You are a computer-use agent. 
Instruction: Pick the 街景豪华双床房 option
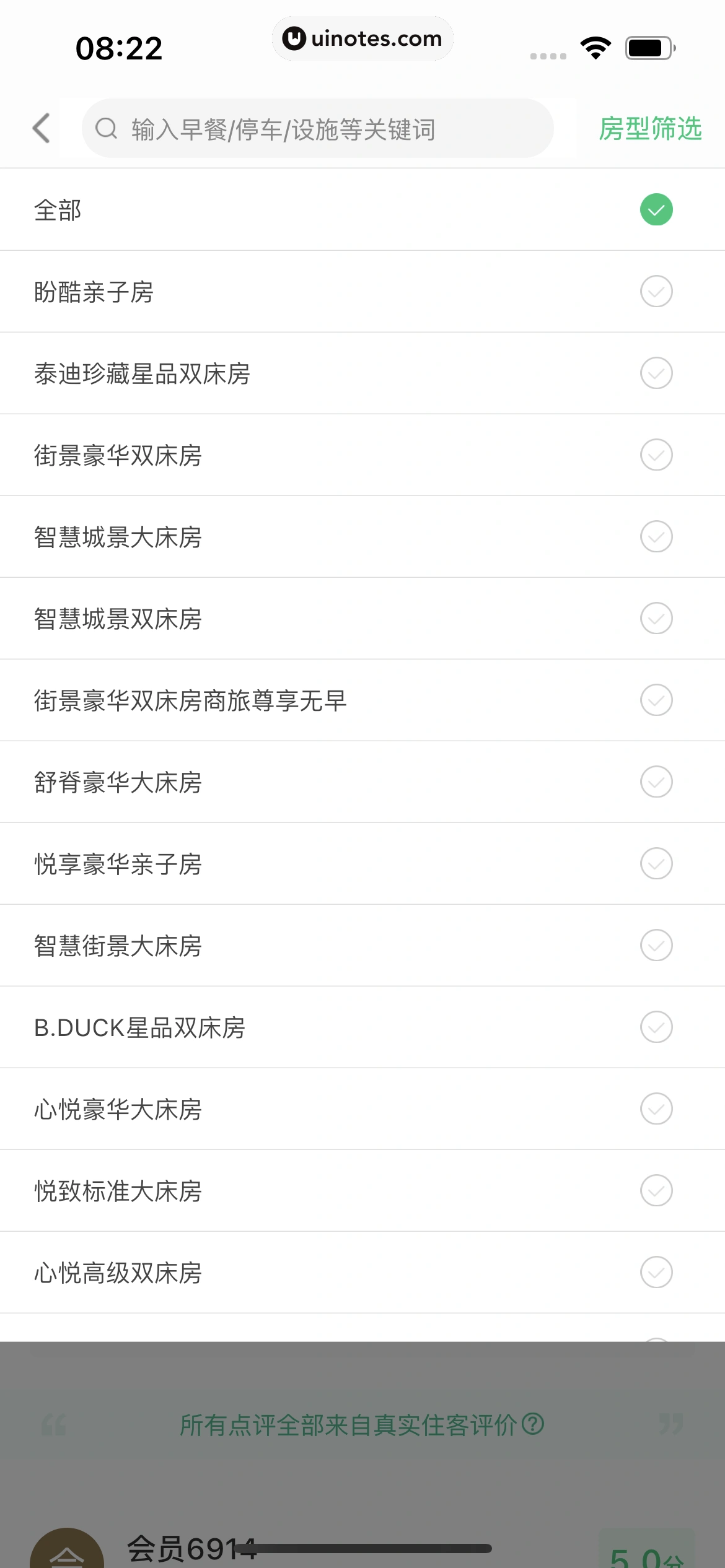tap(362, 455)
